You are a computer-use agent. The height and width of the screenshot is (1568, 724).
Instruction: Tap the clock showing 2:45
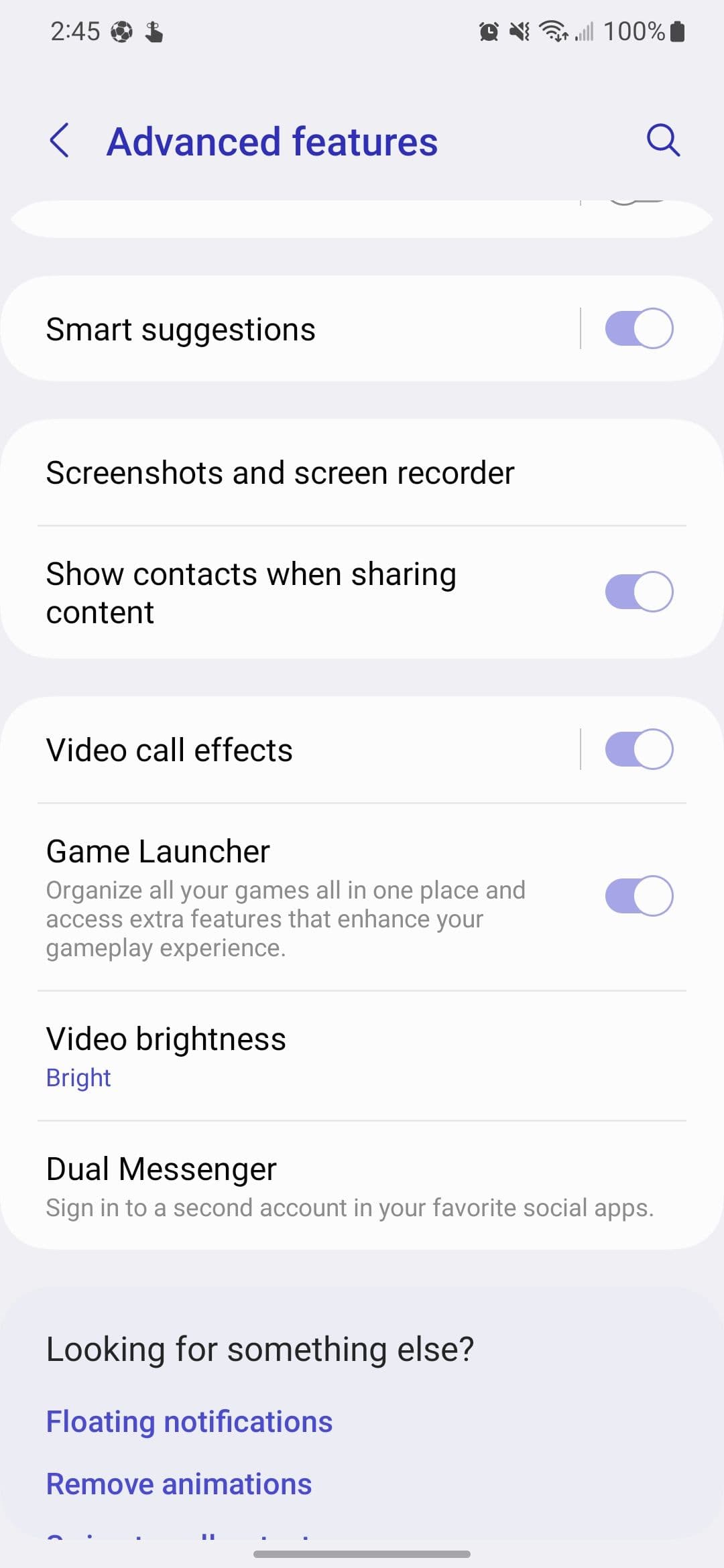click(76, 30)
